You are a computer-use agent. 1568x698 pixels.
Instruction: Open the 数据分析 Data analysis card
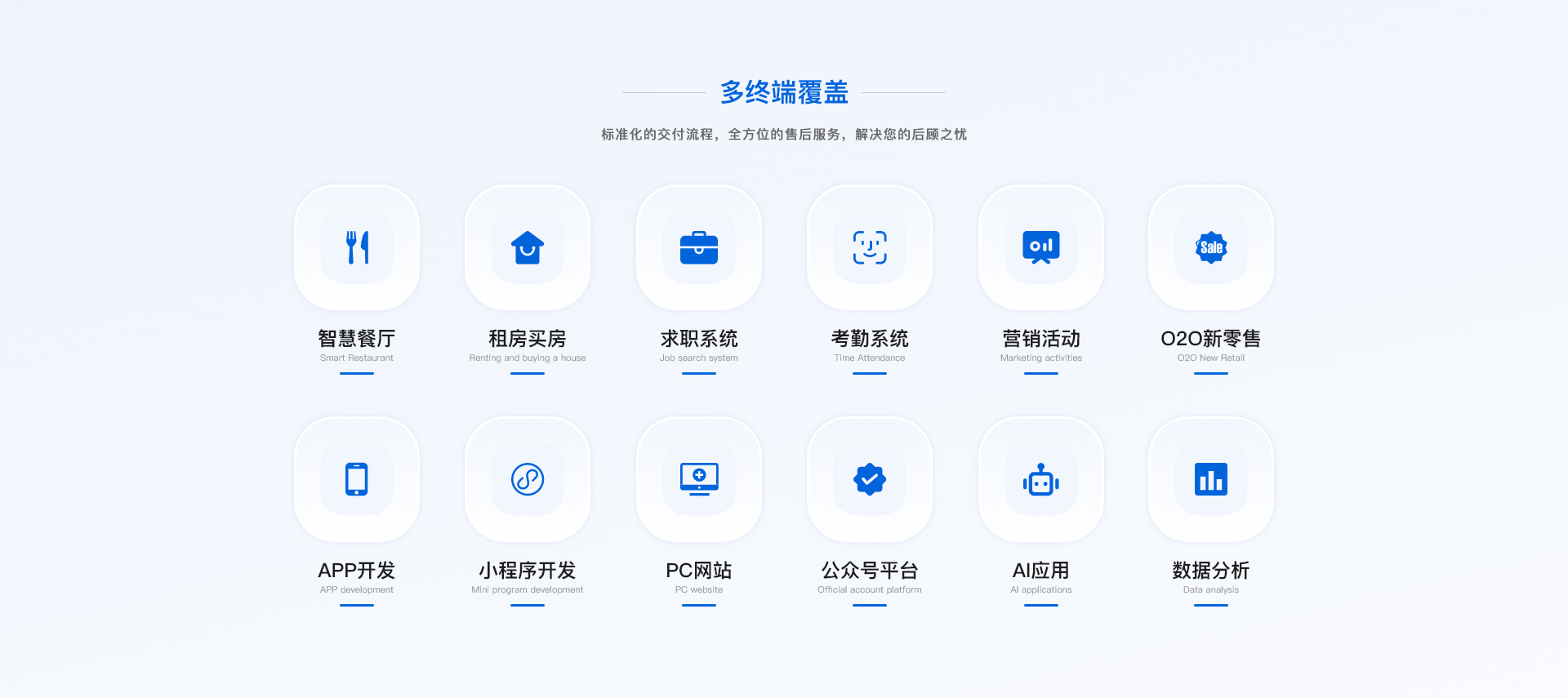tap(1211, 479)
